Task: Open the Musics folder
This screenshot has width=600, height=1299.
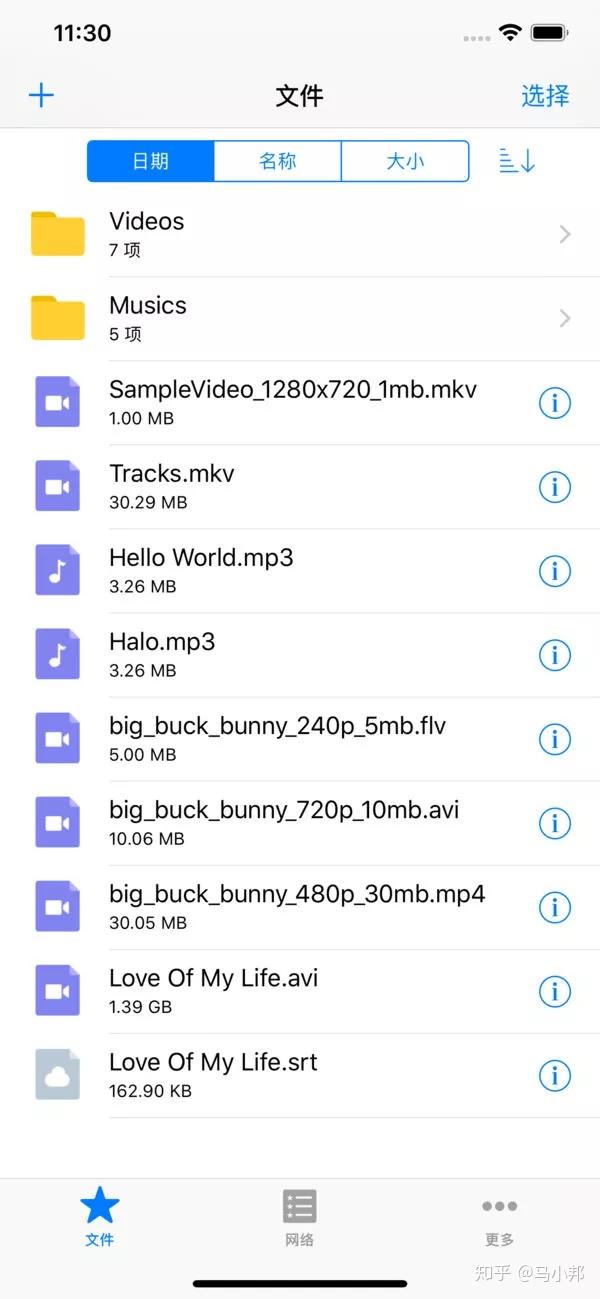Action: (300, 318)
